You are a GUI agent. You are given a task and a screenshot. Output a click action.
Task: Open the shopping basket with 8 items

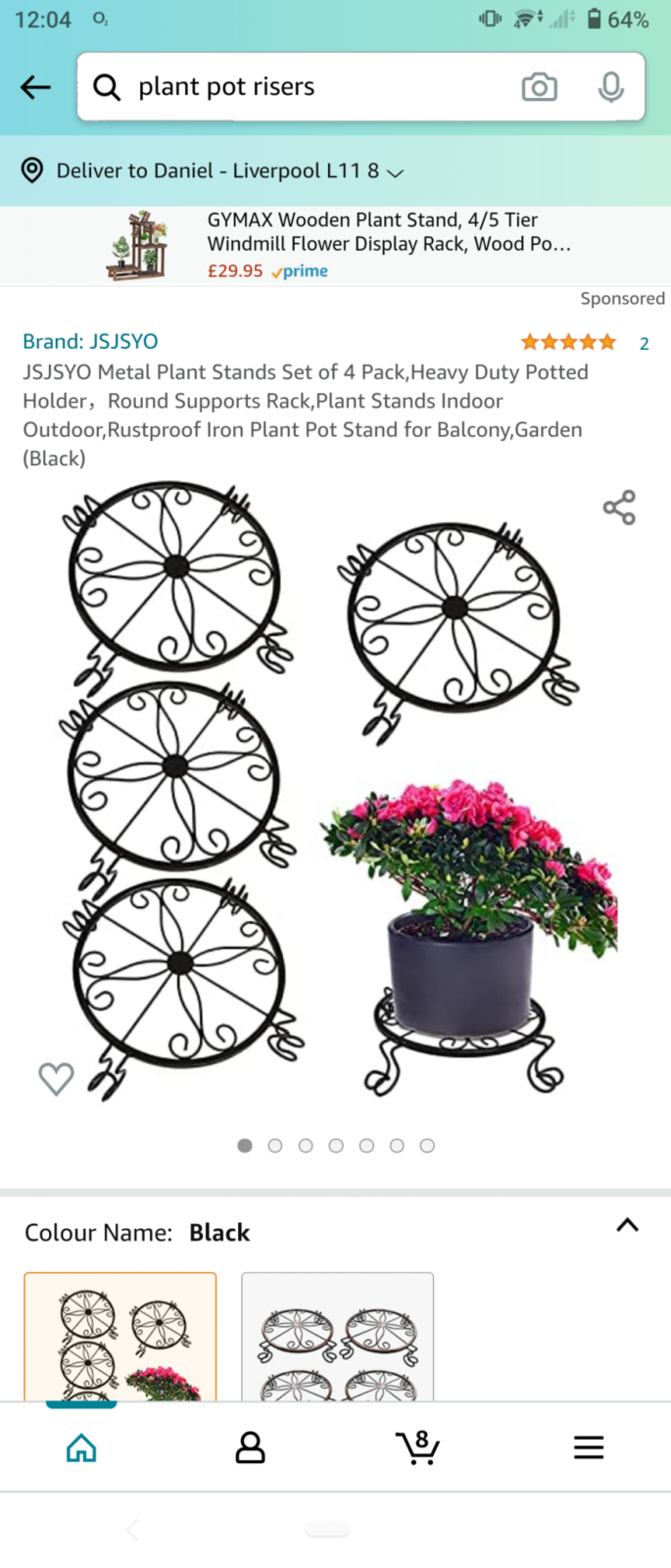coord(418,1446)
